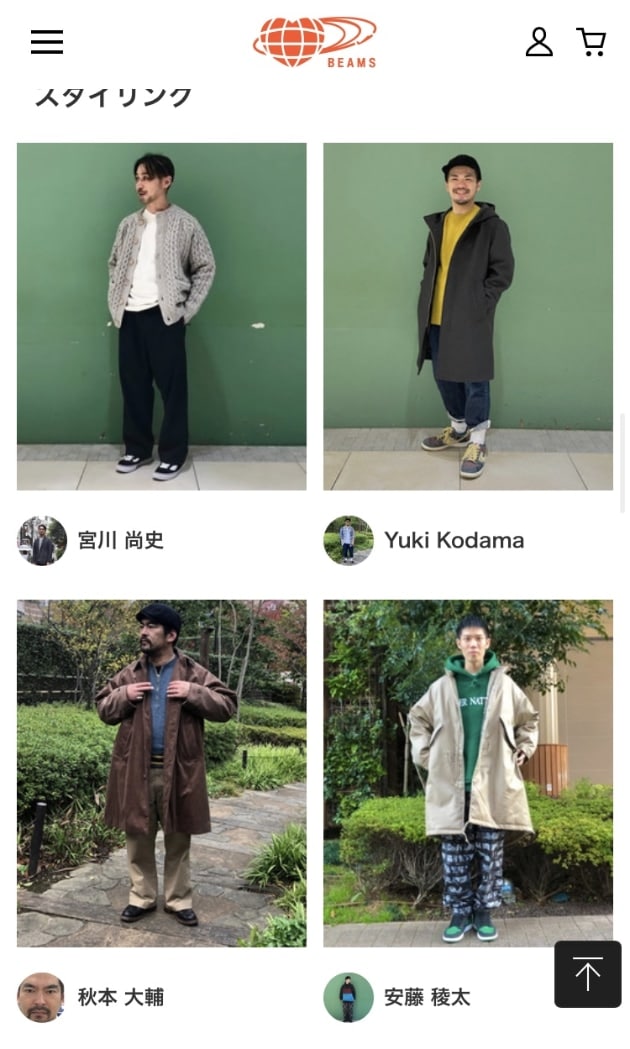
Task: Open the hamburger menu
Action: 46,42
